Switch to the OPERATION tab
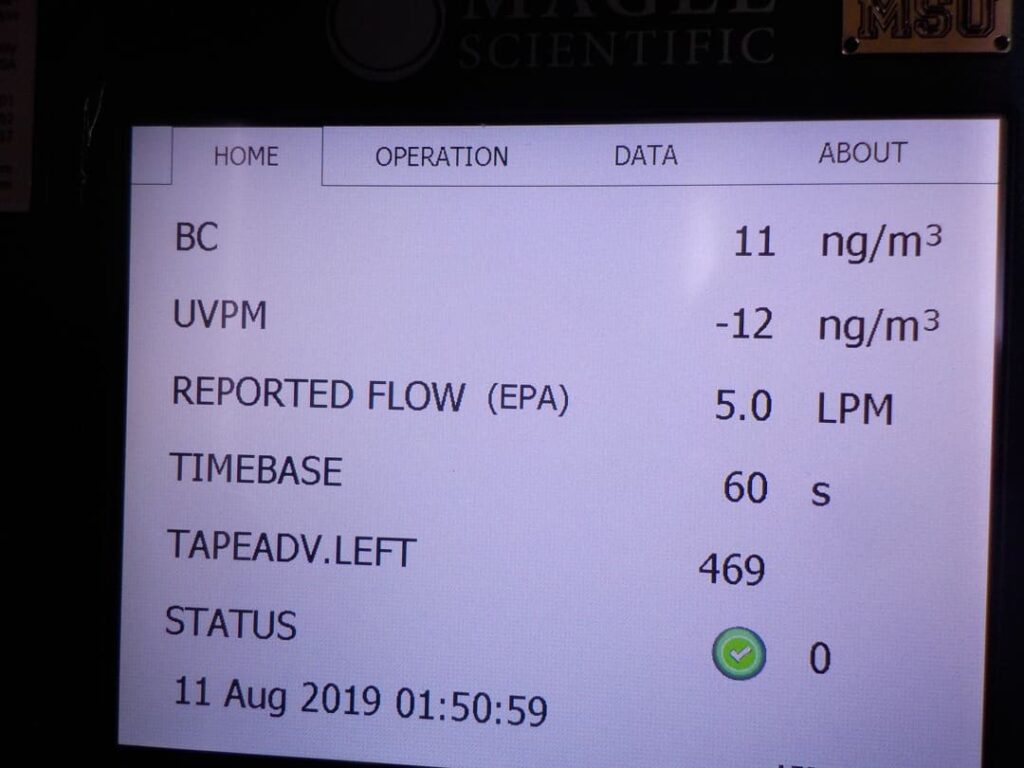Screen dimensions: 1024x768 (x=441, y=157)
